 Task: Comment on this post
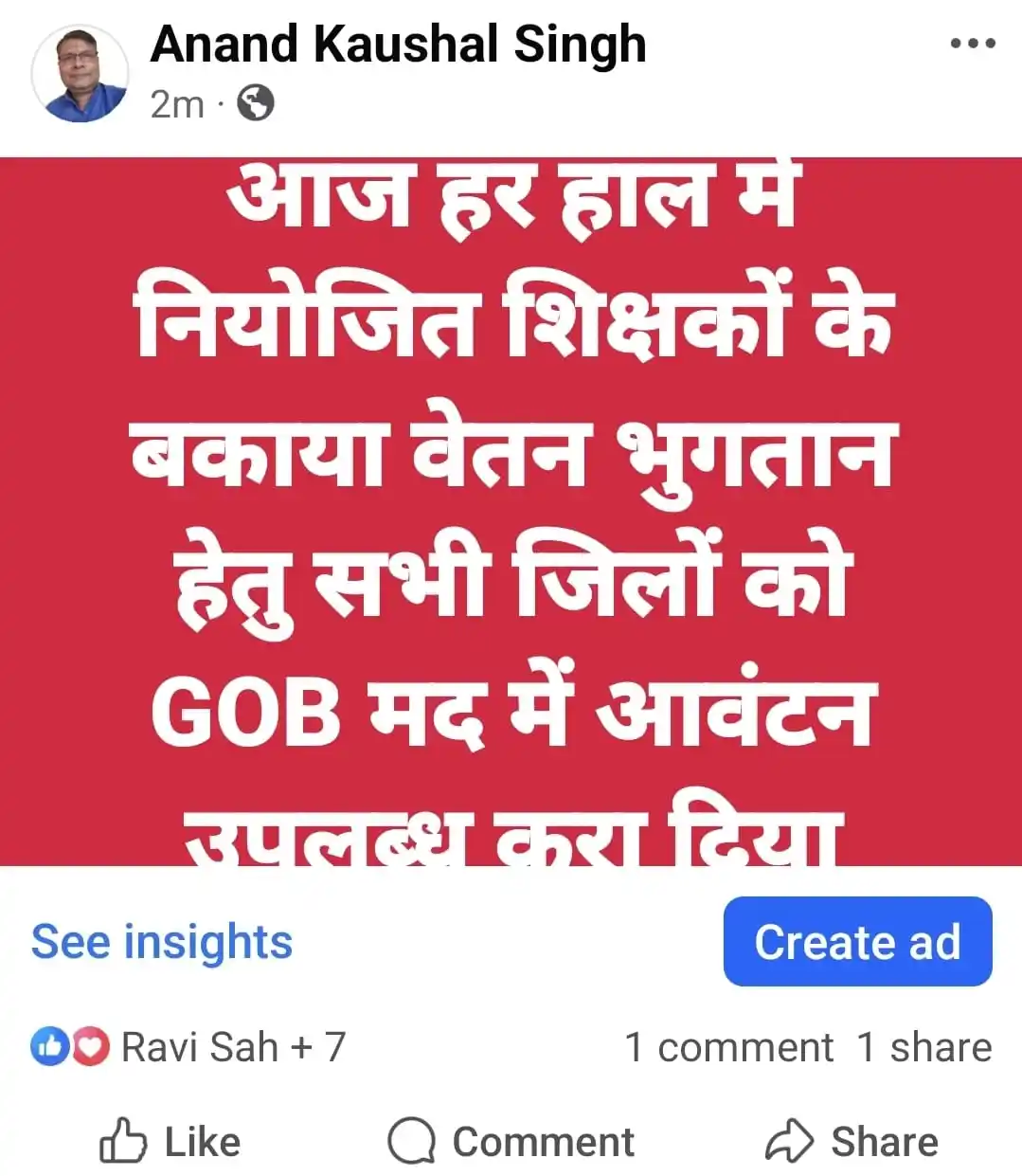(511, 1141)
